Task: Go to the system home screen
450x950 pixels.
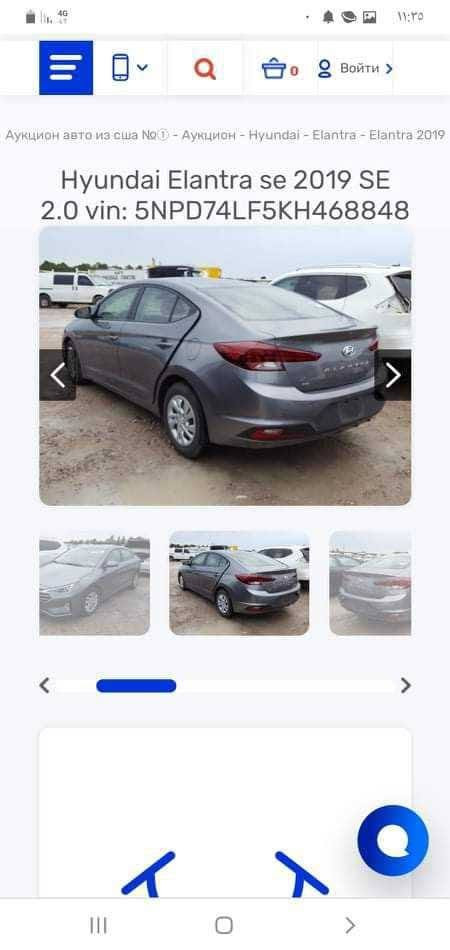Action: 224,925
